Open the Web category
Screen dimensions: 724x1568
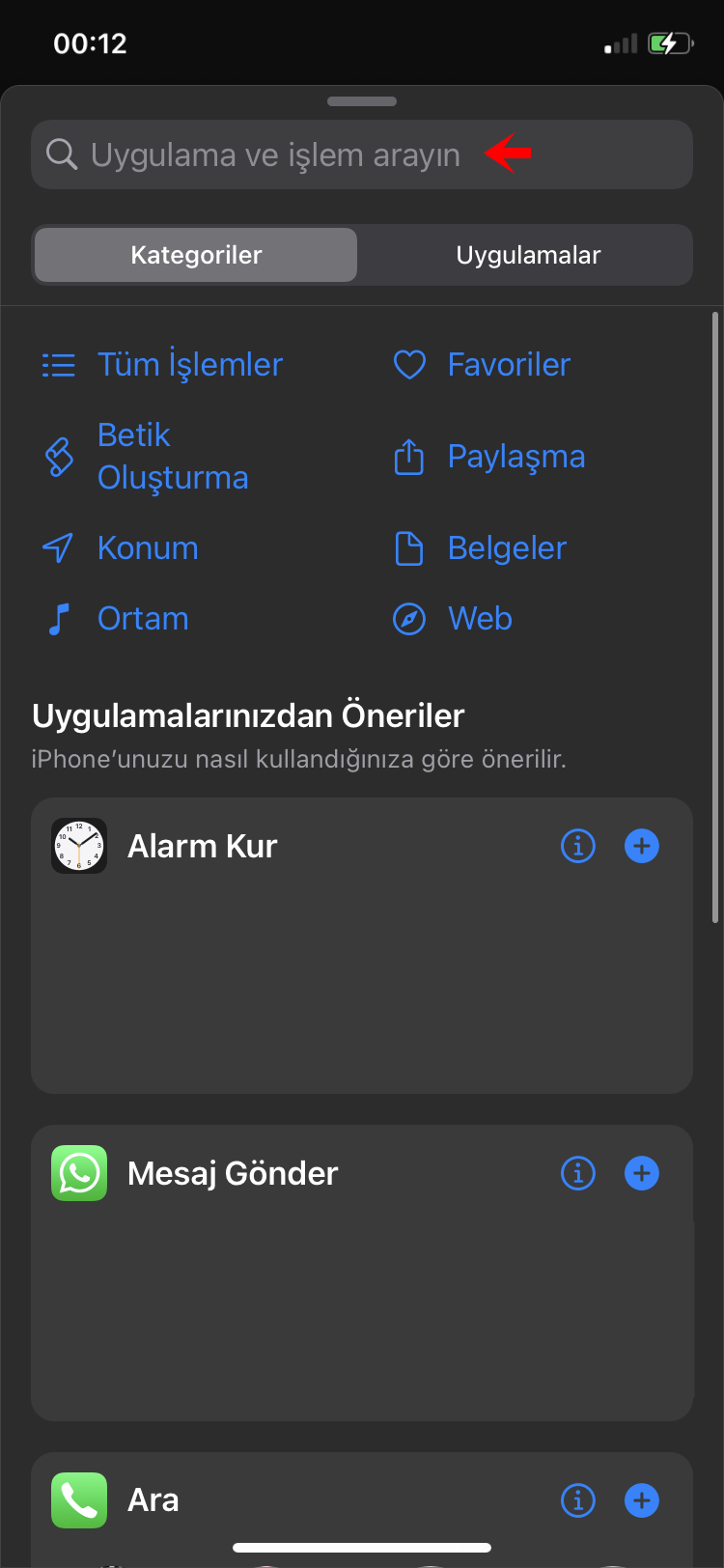(452, 618)
